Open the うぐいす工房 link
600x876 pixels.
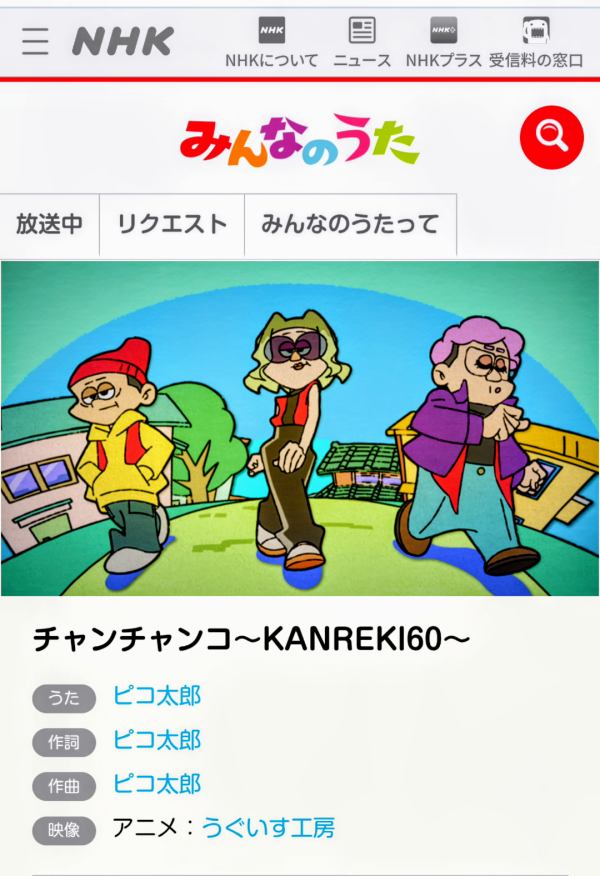click(268, 827)
